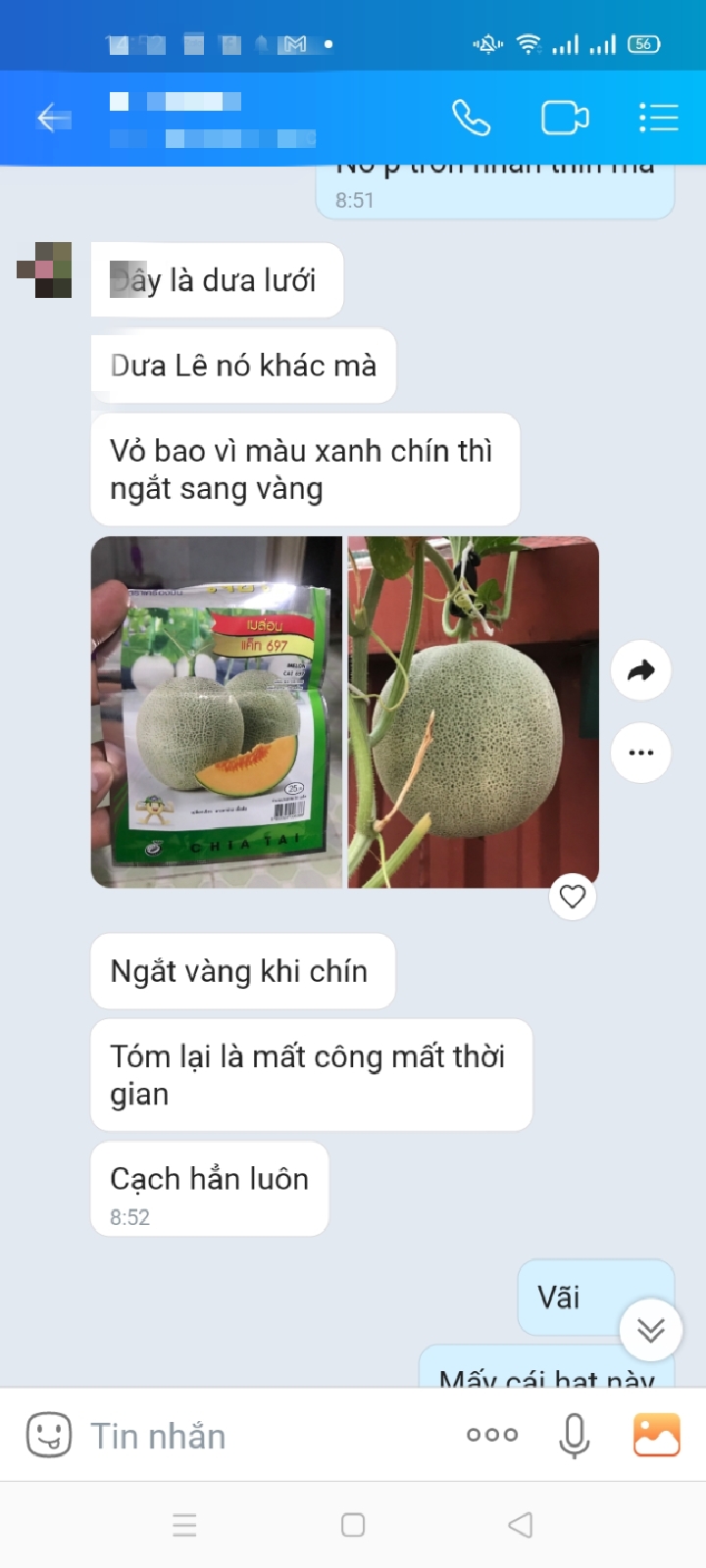
Task: Forward the shared photos
Action: [x=640, y=670]
